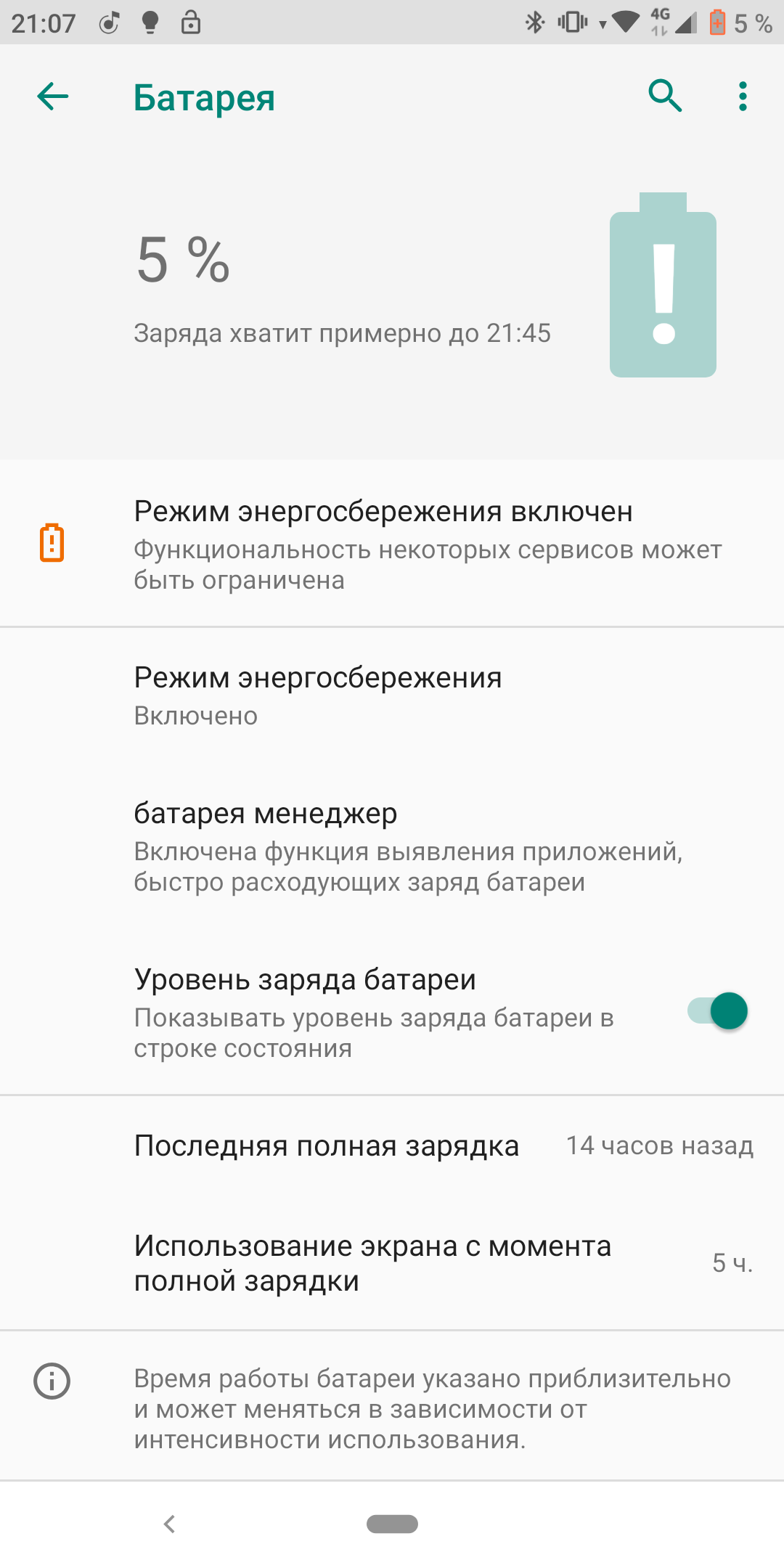Open батарея менеджер
The image size is (784, 1568).
click(x=392, y=846)
